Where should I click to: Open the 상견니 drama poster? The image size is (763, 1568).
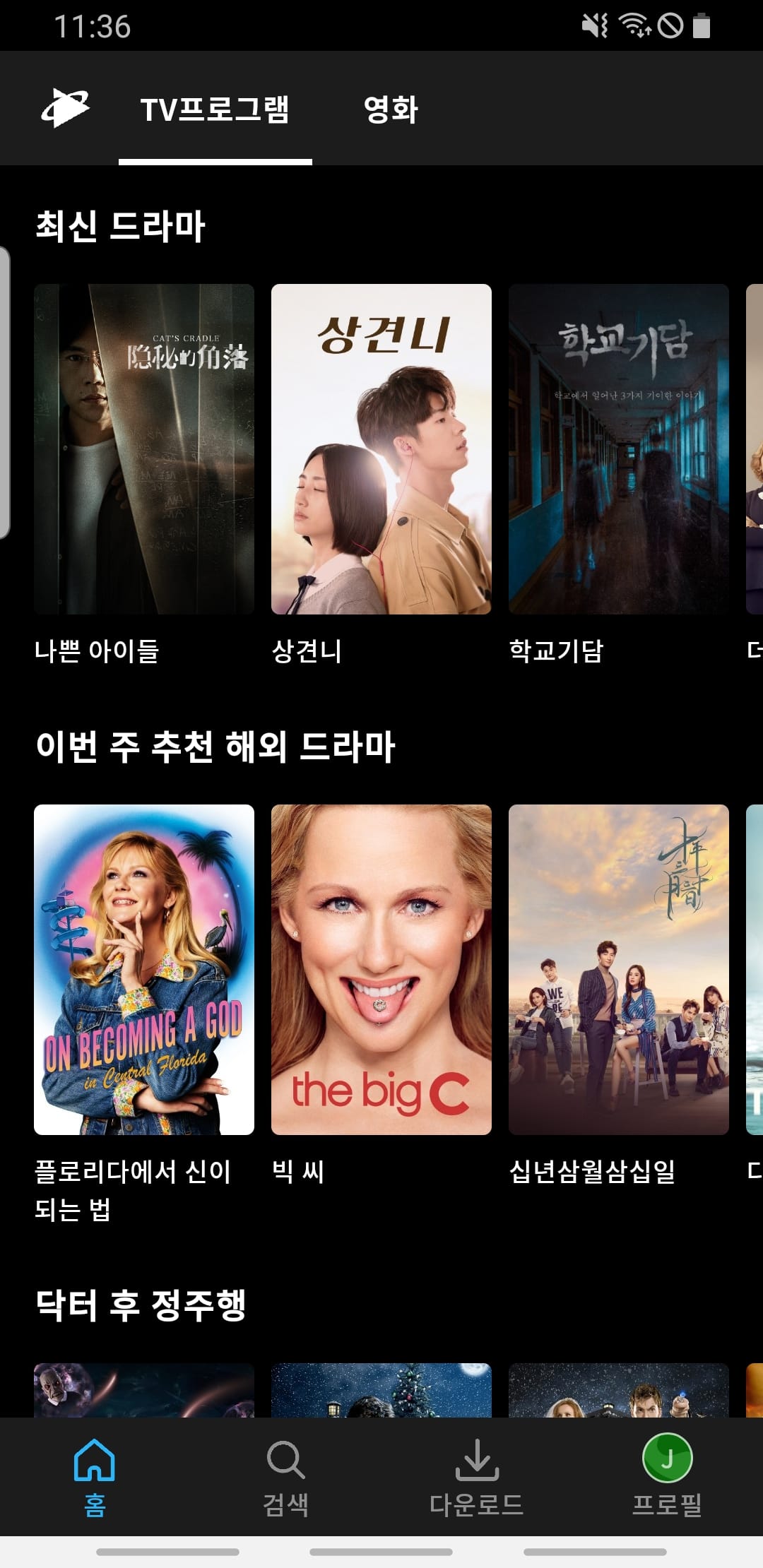pos(381,449)
